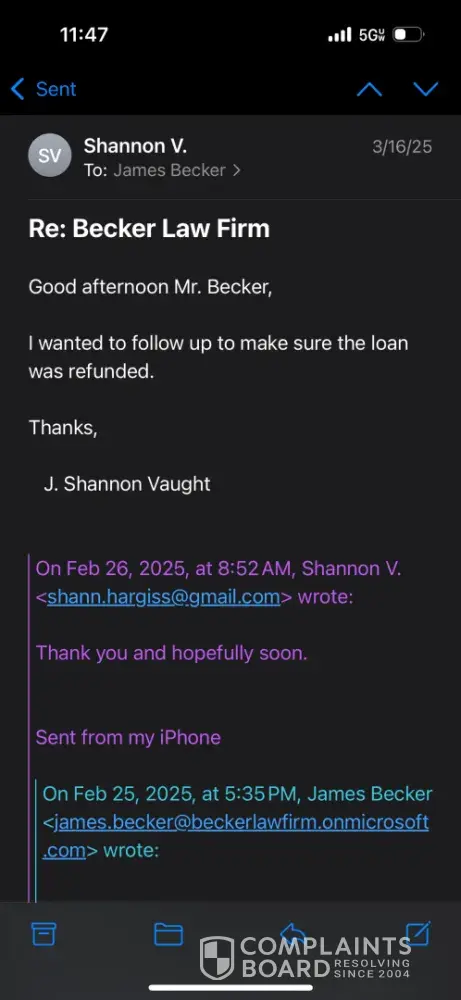The width and height of the screenshot is (461, 1000).
Task: Open the shann.hargiss@gmail.com email link
Action: coord(164,597)
